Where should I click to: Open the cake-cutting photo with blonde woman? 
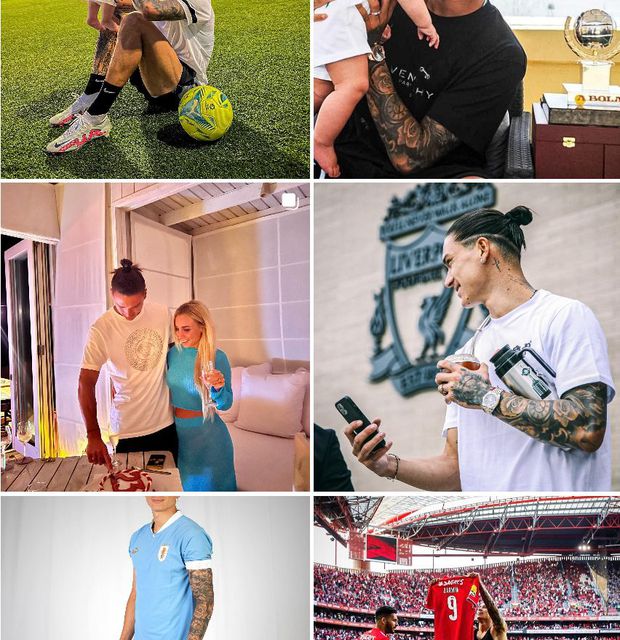[155, 337]
